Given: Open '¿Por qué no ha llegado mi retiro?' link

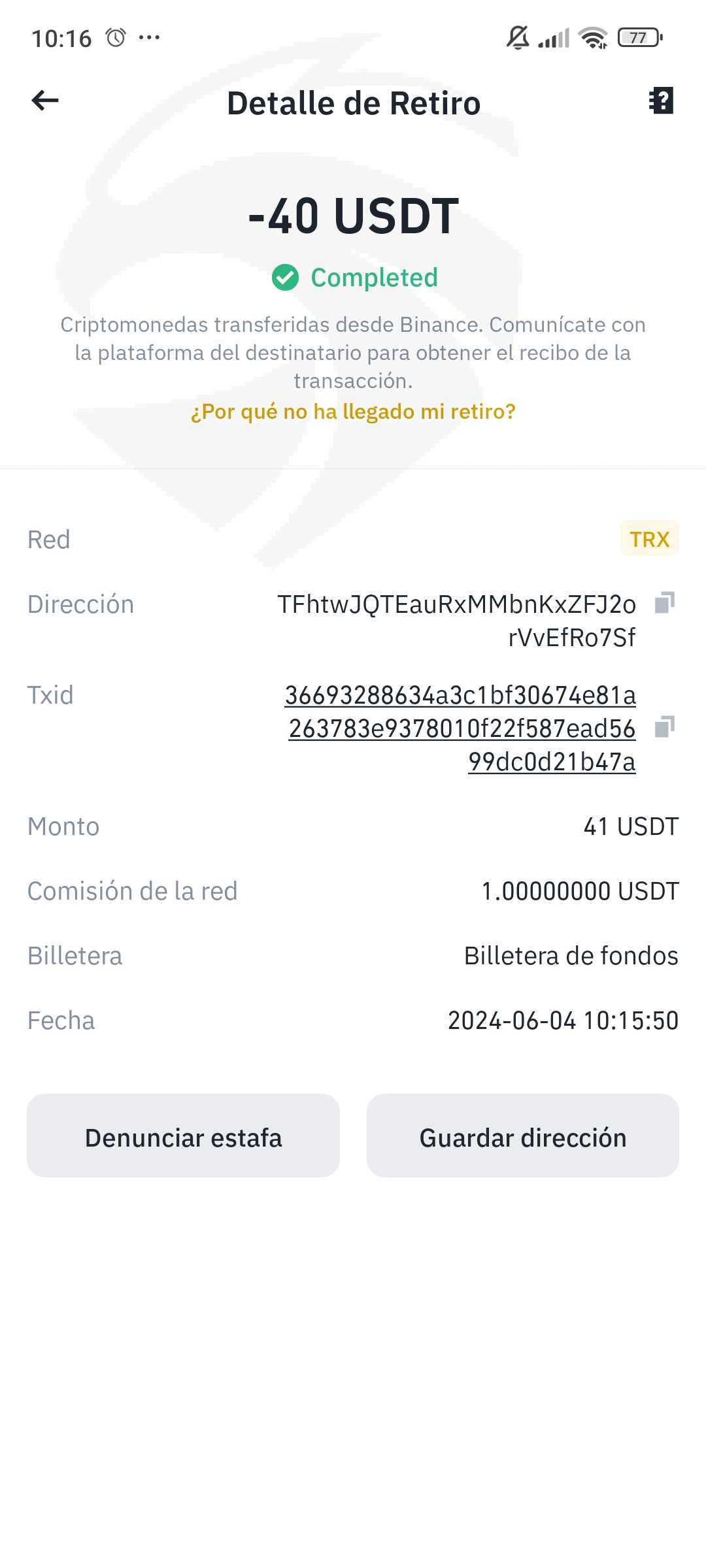Looking at the screenshot, I should 353,412.
